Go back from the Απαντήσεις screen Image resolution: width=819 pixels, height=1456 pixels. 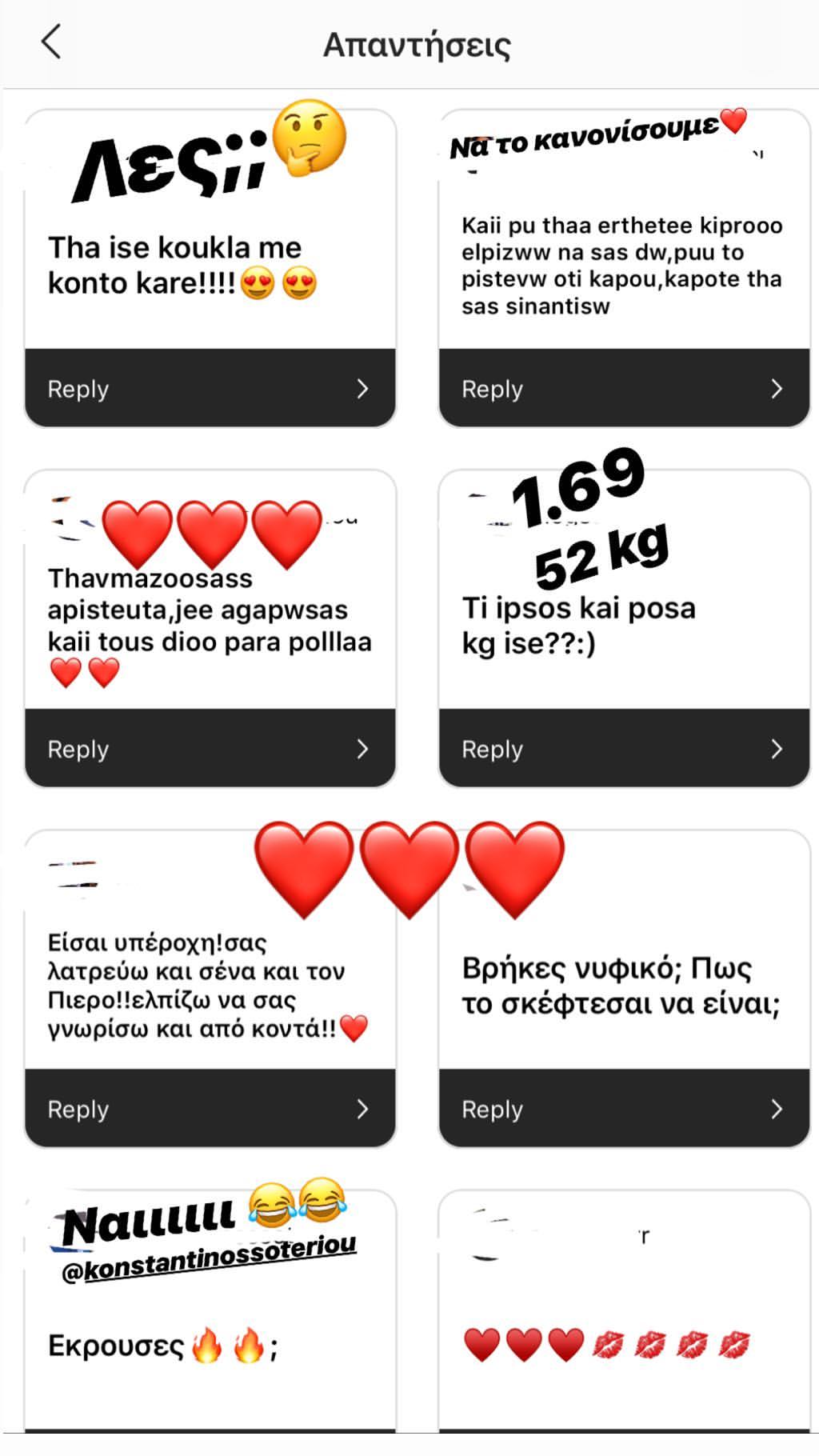click(51, 42)
